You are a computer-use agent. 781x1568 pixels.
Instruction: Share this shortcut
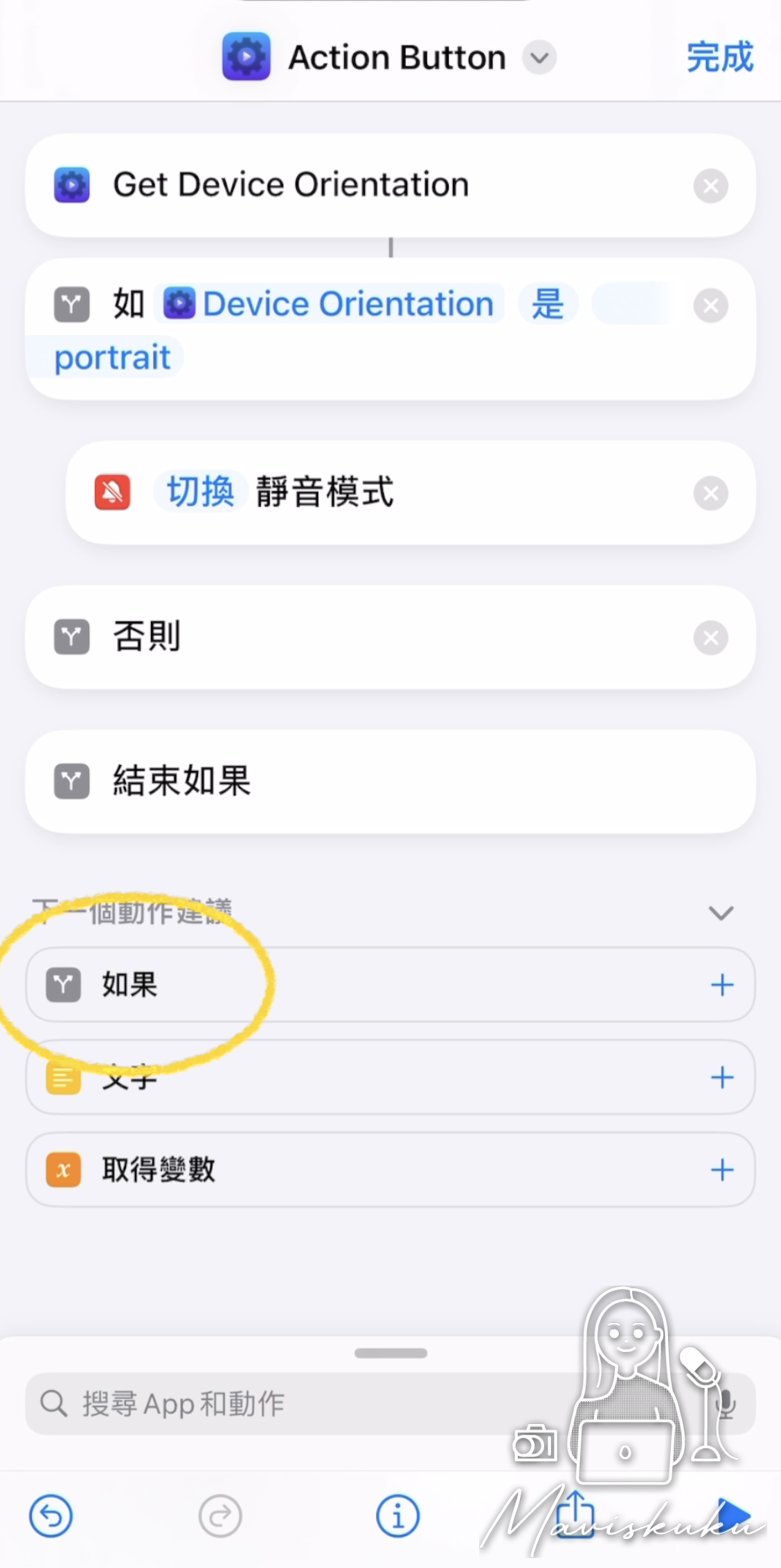575,1514
